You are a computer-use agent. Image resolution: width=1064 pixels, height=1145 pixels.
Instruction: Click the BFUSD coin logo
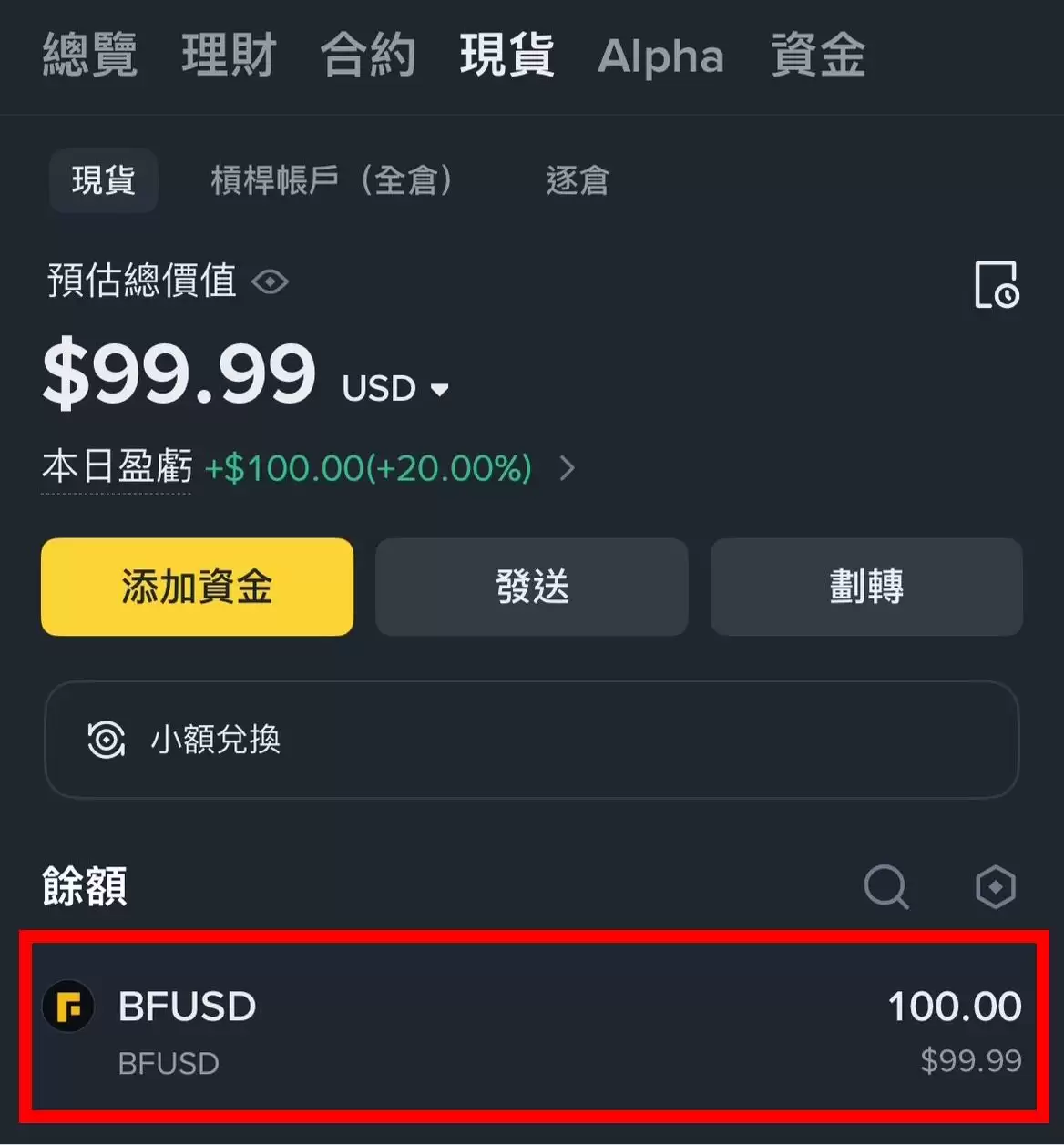pos(66,1007)
